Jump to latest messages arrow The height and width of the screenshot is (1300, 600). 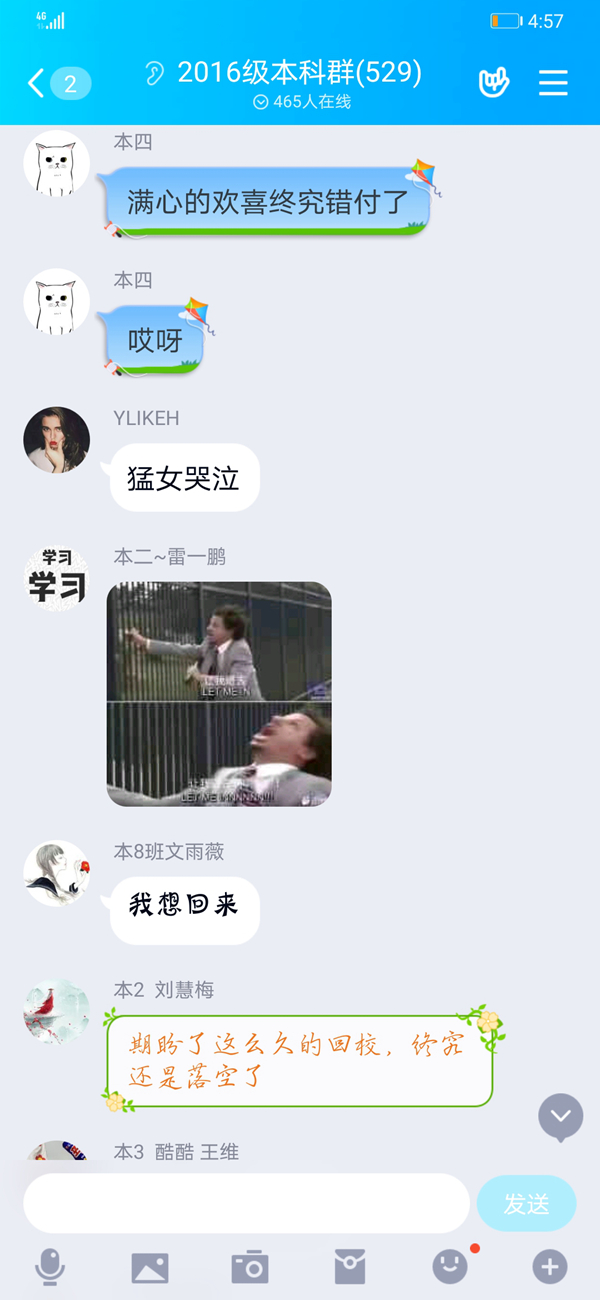(x=560, y=1116)
